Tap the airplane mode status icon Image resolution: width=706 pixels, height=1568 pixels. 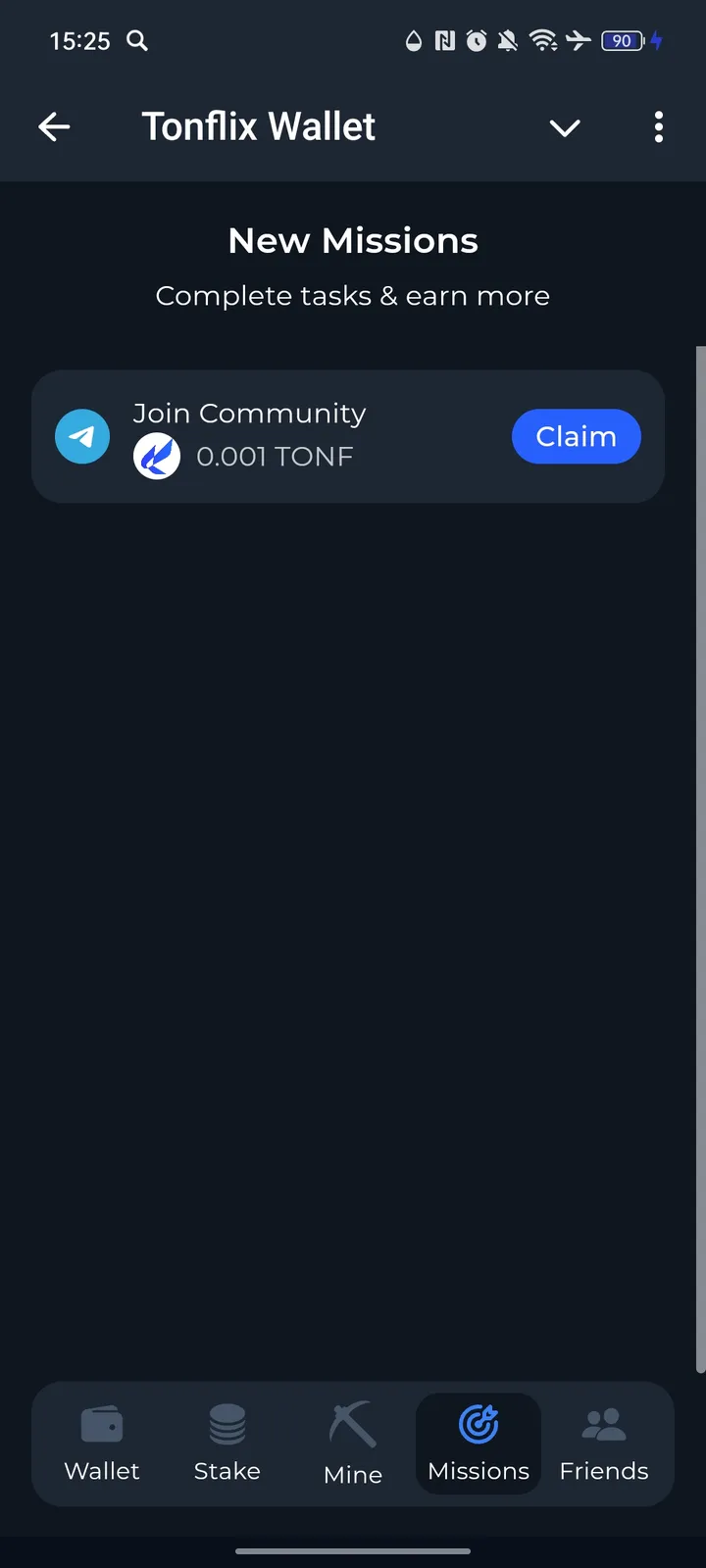578,40
